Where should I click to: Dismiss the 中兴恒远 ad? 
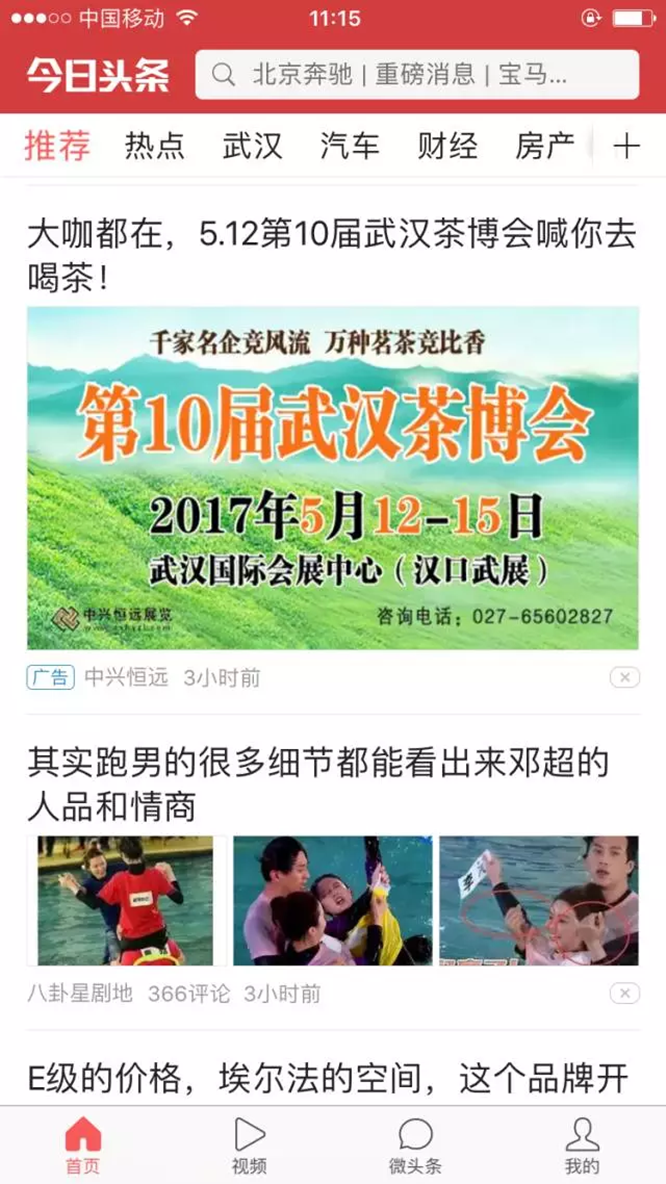click(624, 678)
